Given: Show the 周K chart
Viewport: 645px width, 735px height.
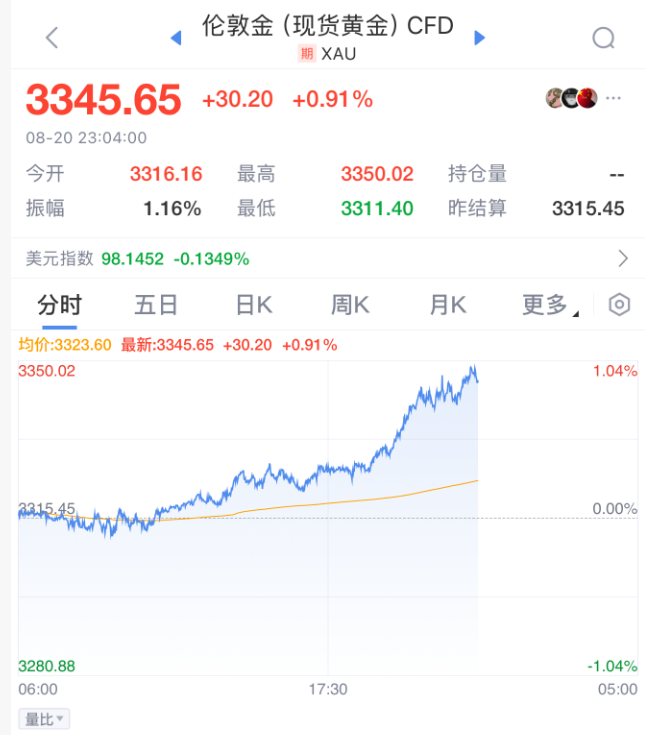Looking at the screenshot, I should click(350, 305).
